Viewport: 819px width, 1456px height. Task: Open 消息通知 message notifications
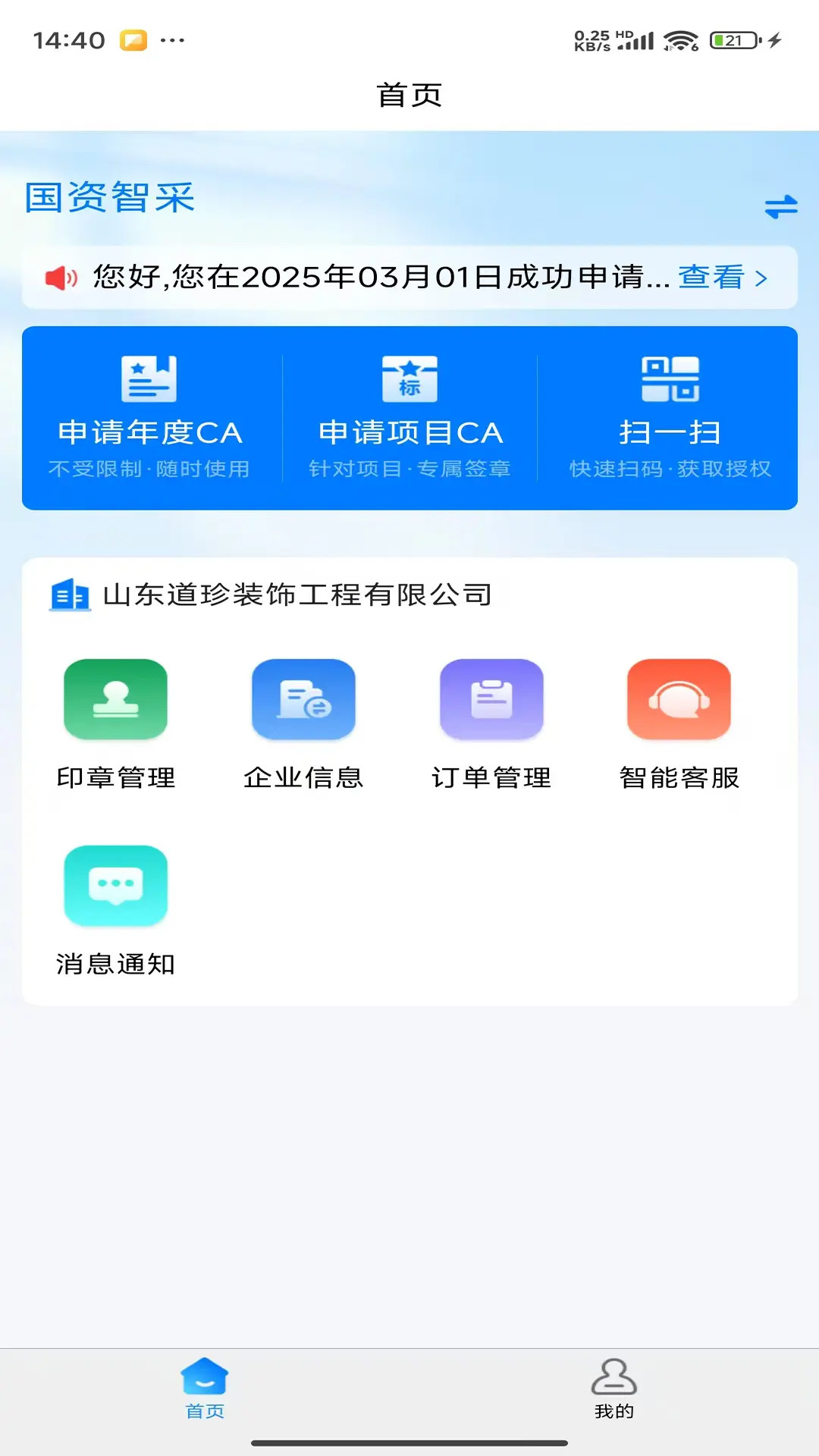coord(115,887)
